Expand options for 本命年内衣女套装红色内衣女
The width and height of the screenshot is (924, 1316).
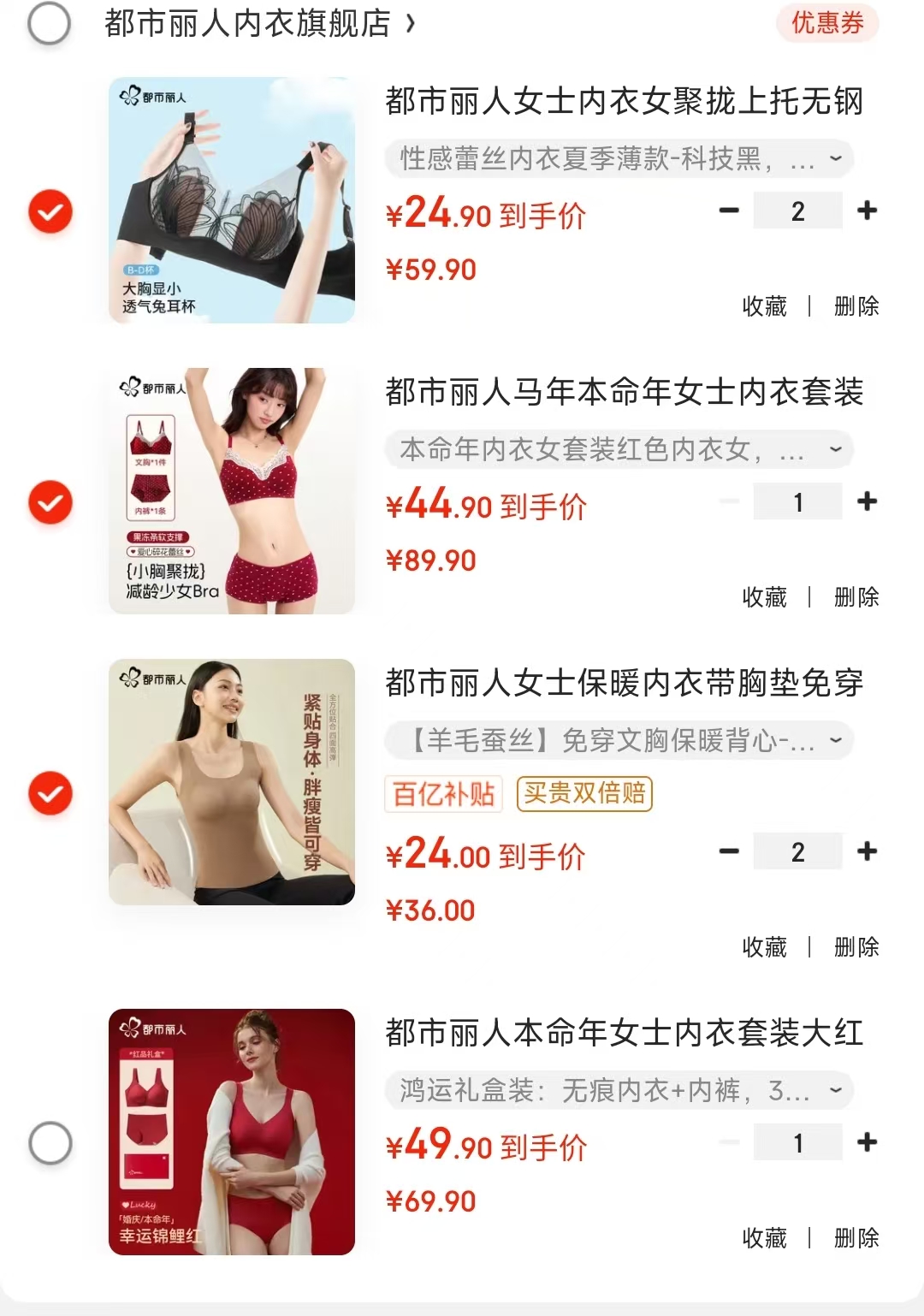[619, 450]
